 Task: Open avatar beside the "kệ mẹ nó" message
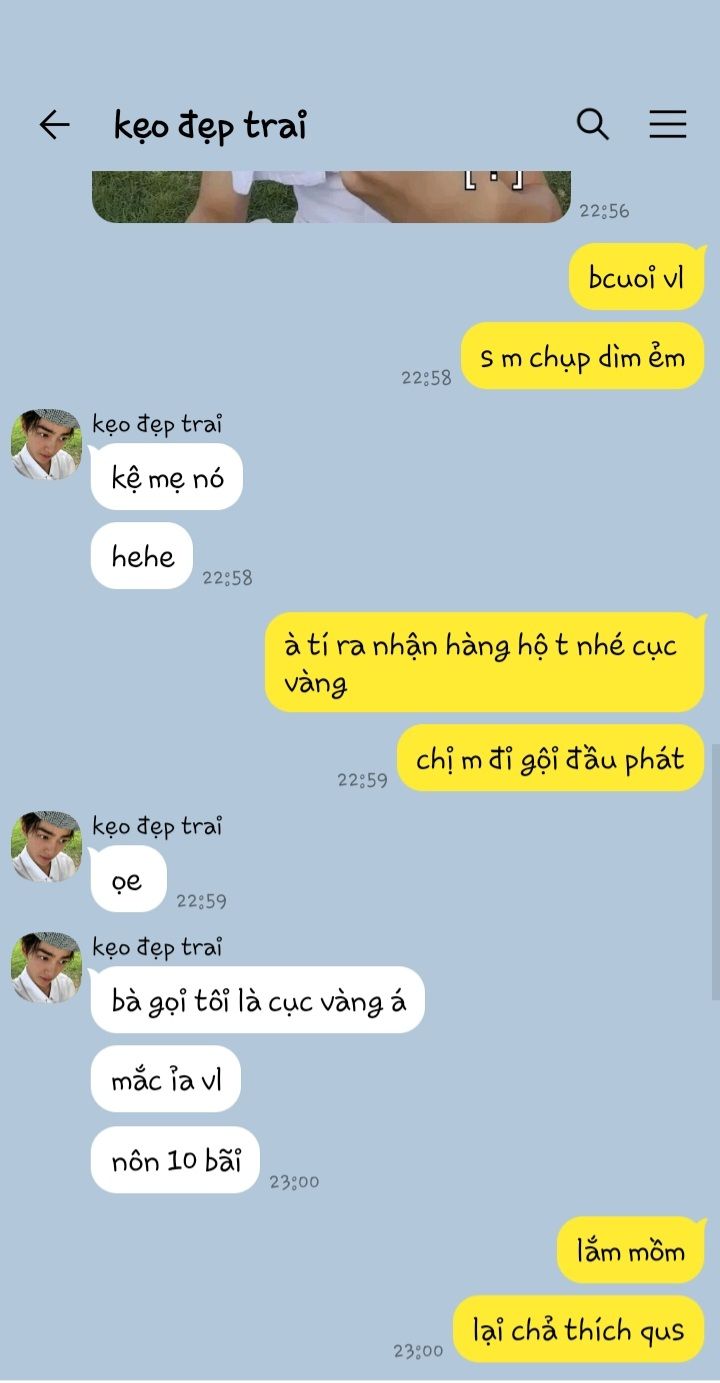(x=46, y=444)
